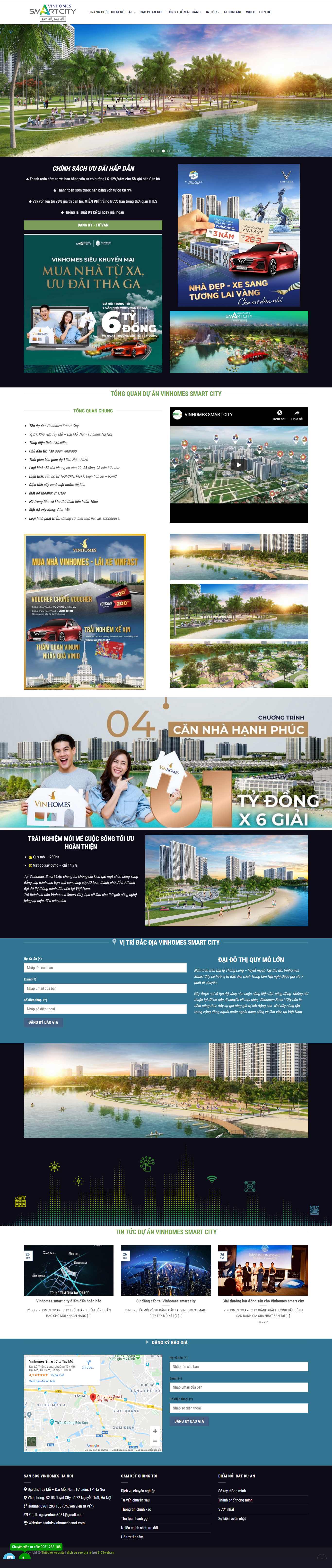Zoom in on the Google map
332x1568 pixels.
point(155,1431)
